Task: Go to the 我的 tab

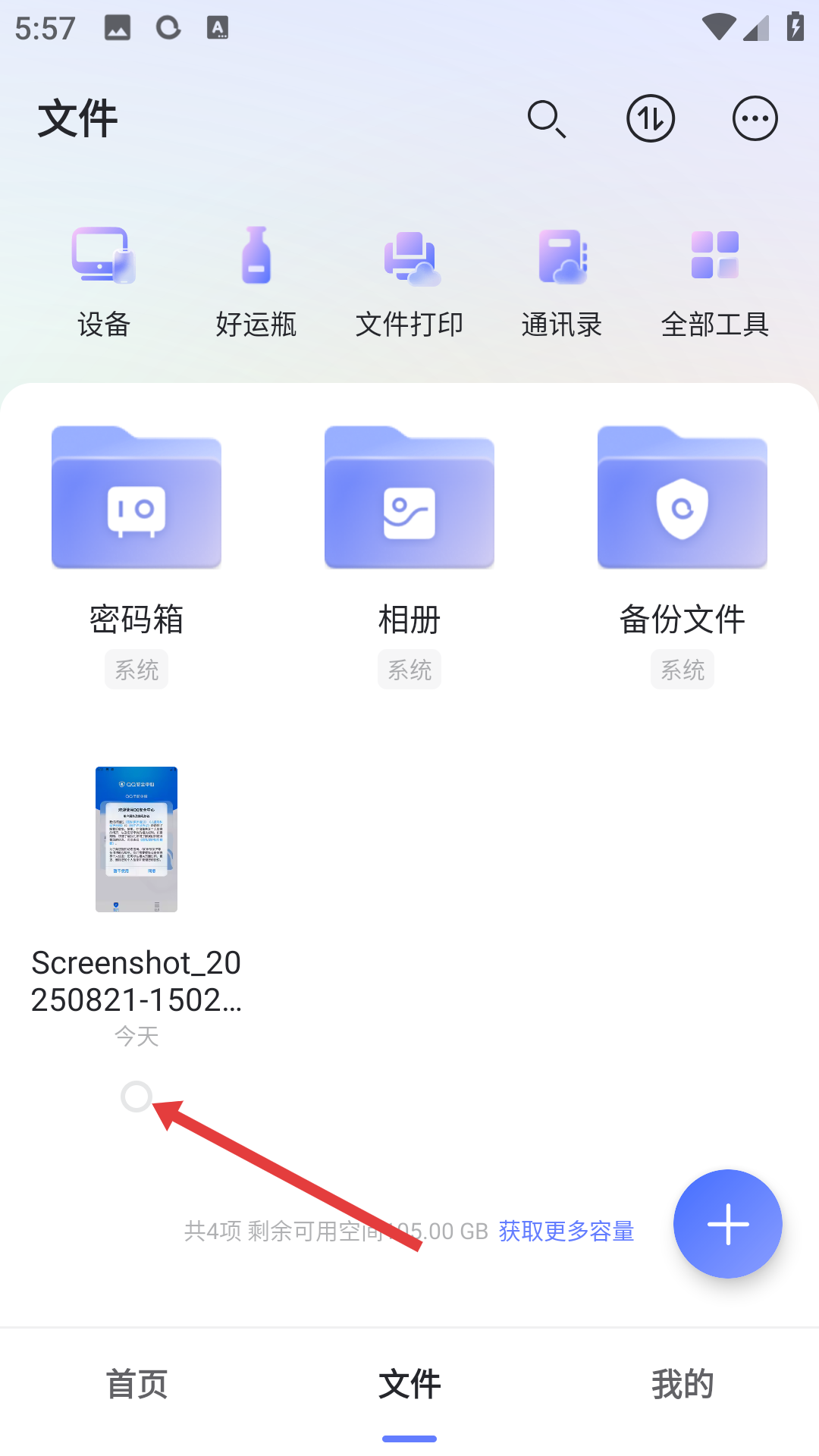Action: click(x=682, y=1385)
